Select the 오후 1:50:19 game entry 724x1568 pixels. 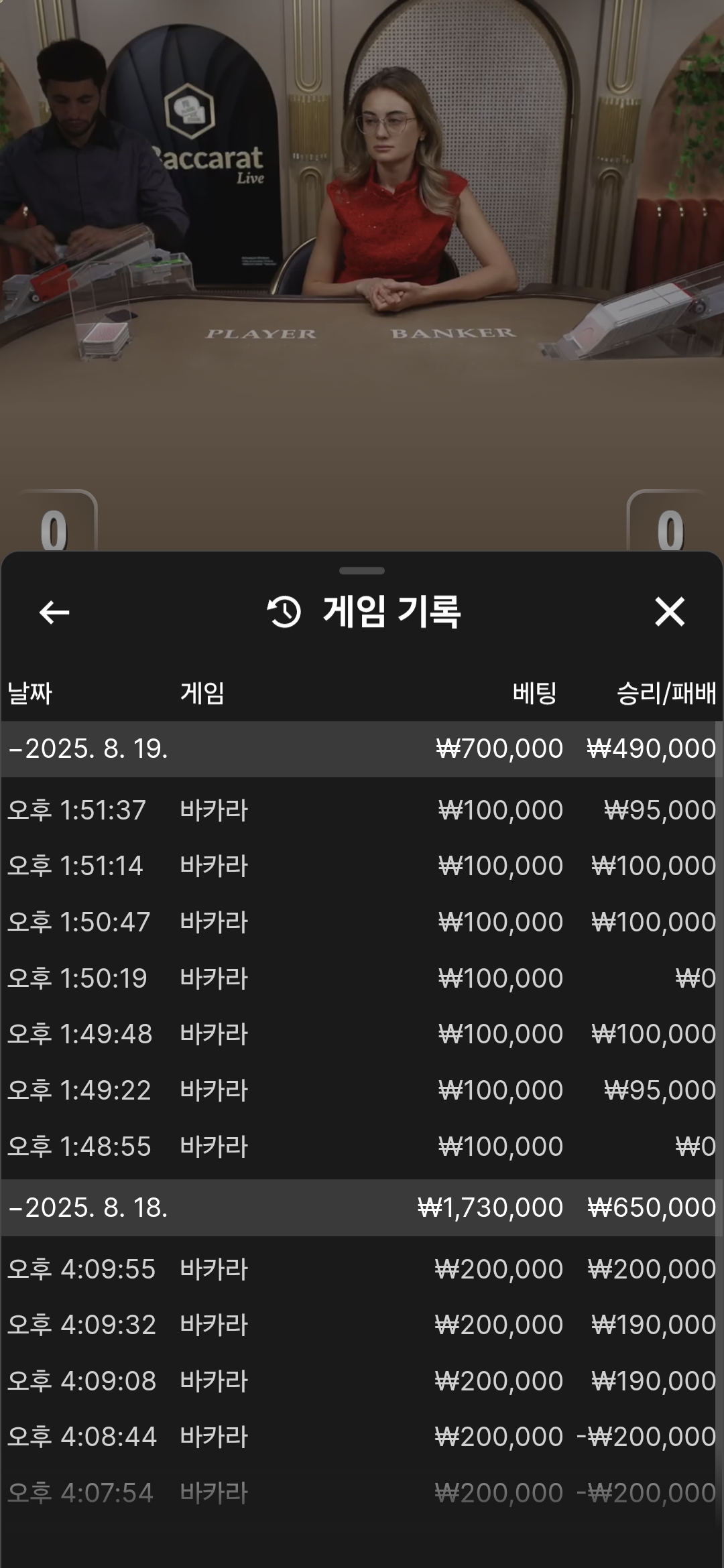point(362,978)
